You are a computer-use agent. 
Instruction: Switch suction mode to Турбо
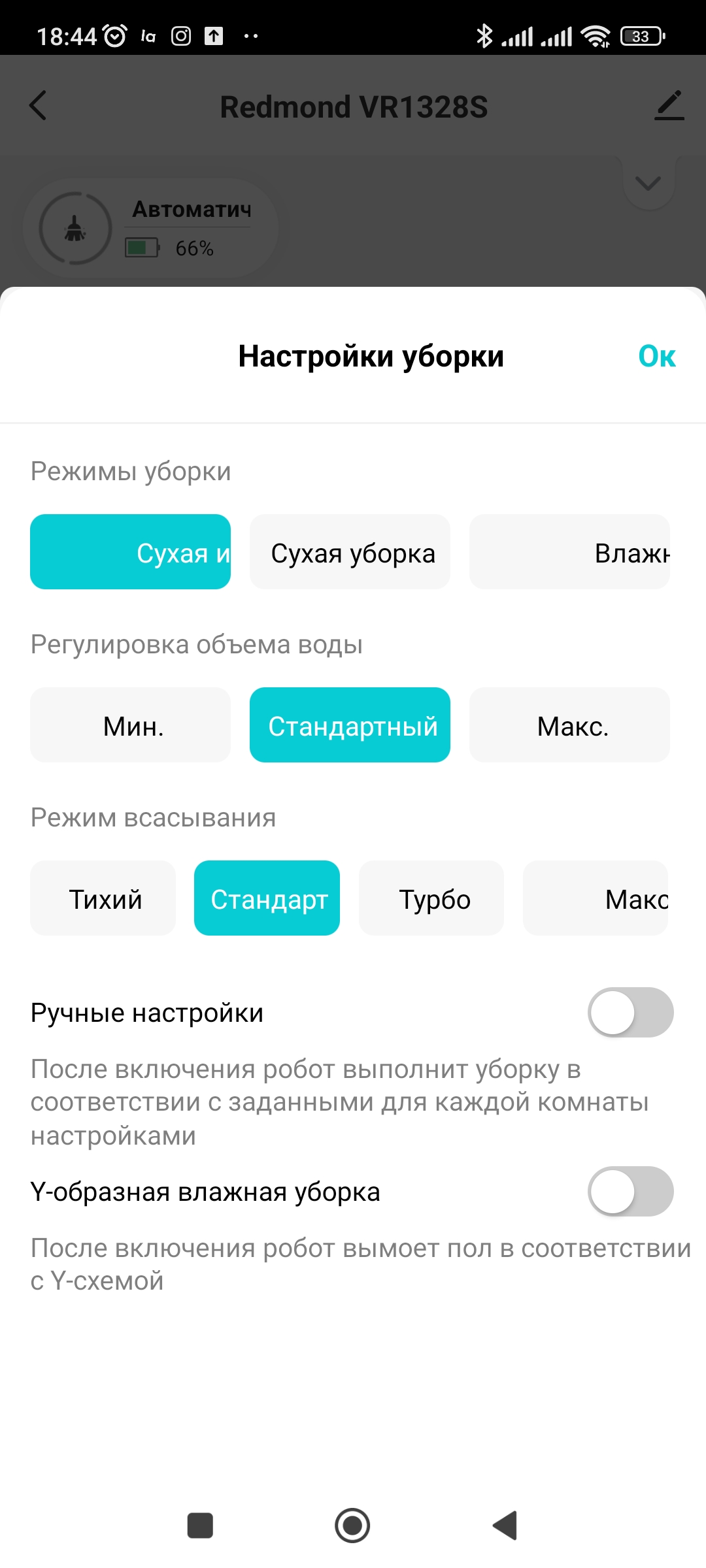431,898
